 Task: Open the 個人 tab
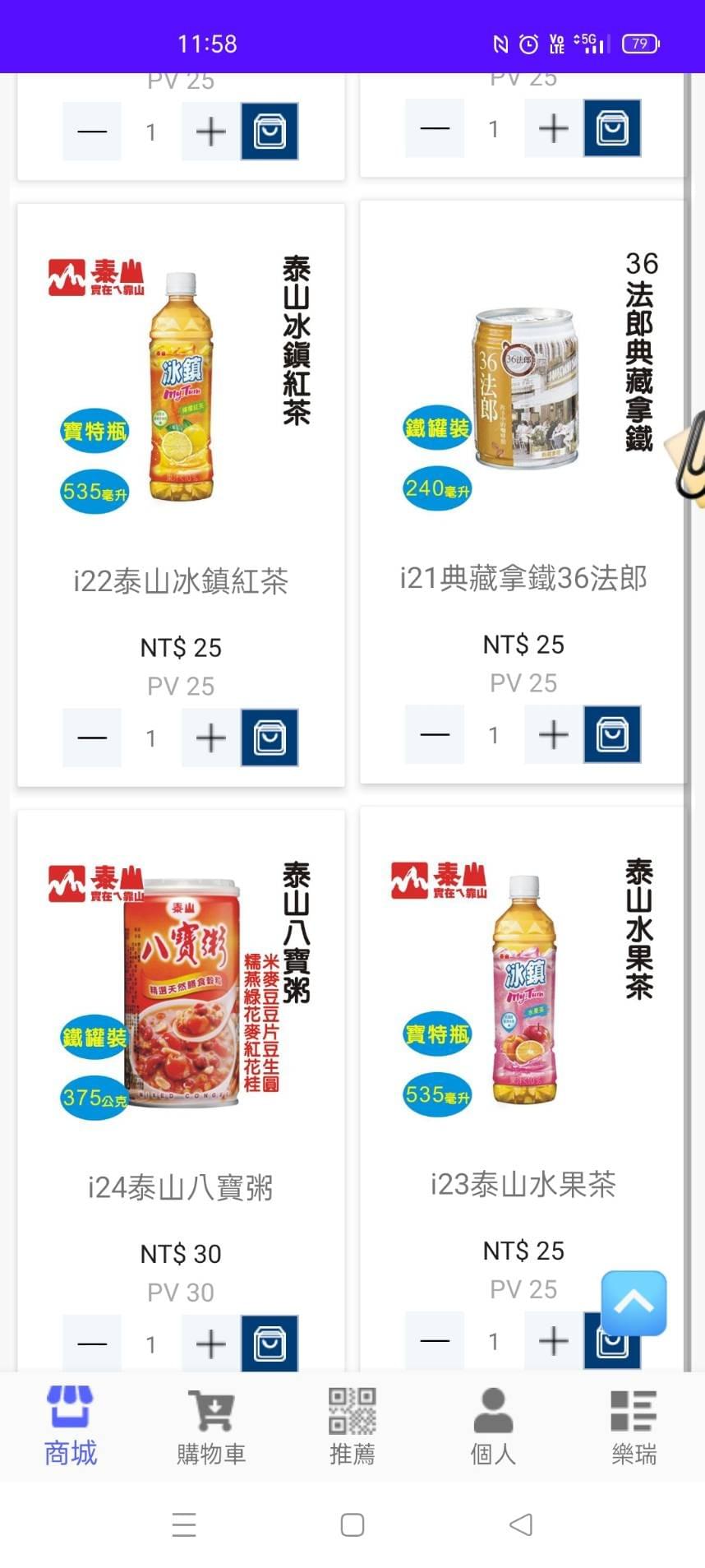[x=493, y=1427]
